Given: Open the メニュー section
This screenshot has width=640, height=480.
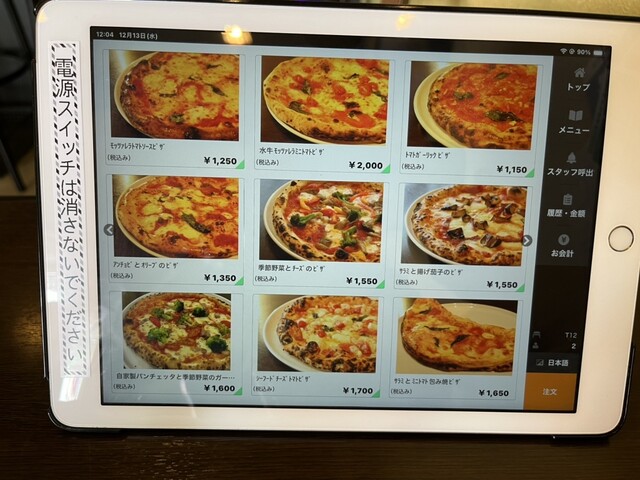Looking at the screenshot, I should coord(574,121).
